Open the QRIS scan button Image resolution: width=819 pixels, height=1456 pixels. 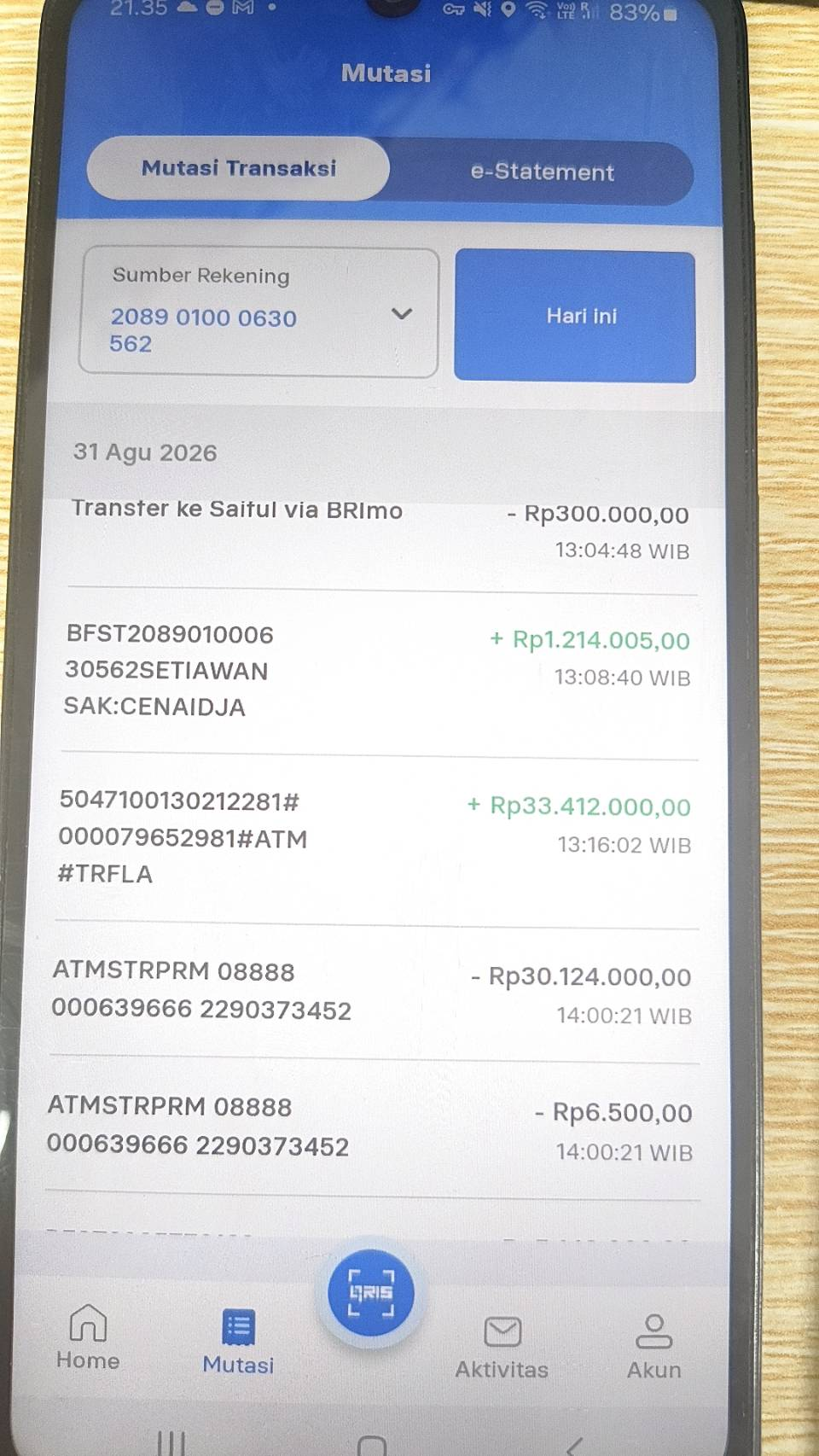[370, 1292]
